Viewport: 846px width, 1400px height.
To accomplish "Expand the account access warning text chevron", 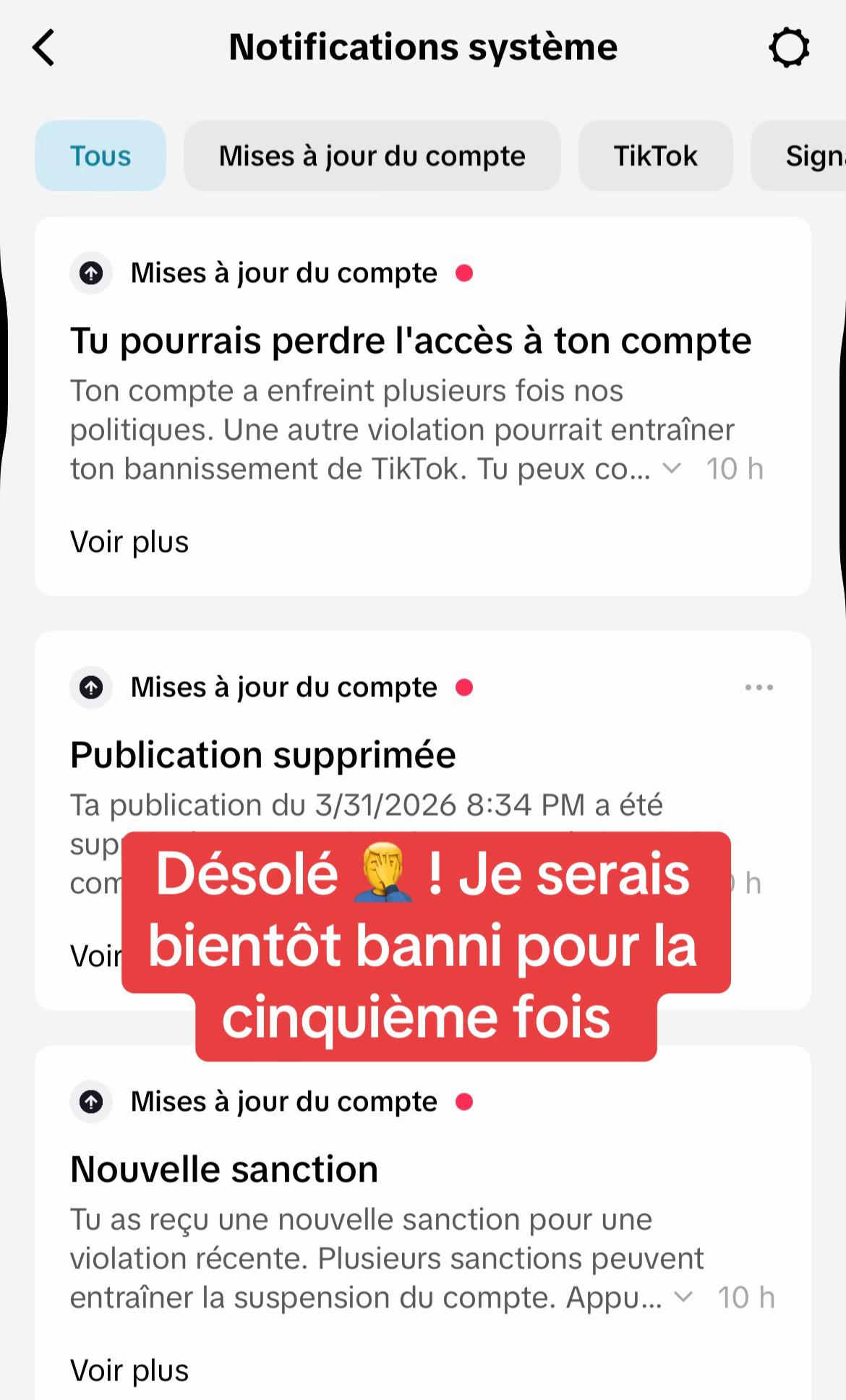I will pyautogui.click(x=672, y=469).
